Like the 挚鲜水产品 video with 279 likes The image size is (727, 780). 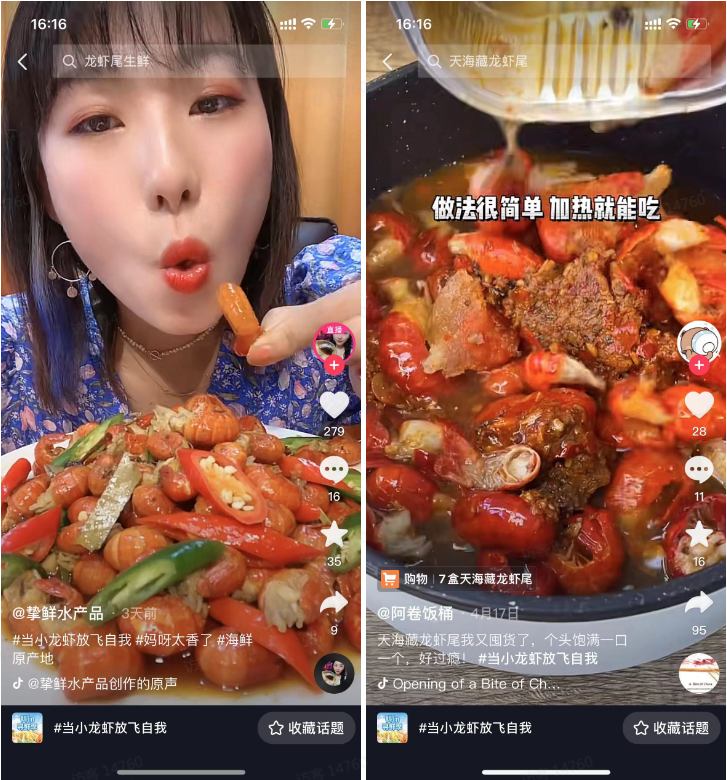(334, 405)
